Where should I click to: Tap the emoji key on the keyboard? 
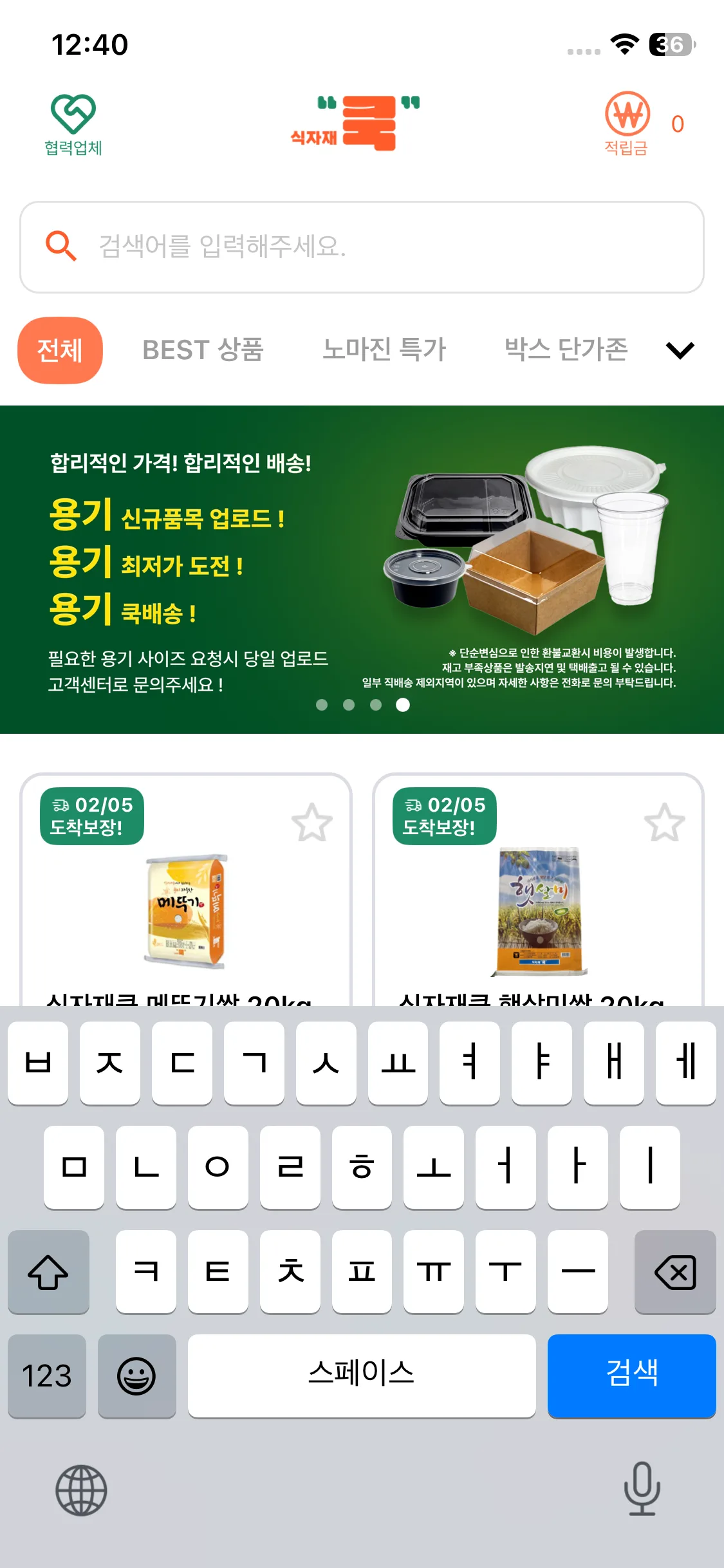(136, 1377)
